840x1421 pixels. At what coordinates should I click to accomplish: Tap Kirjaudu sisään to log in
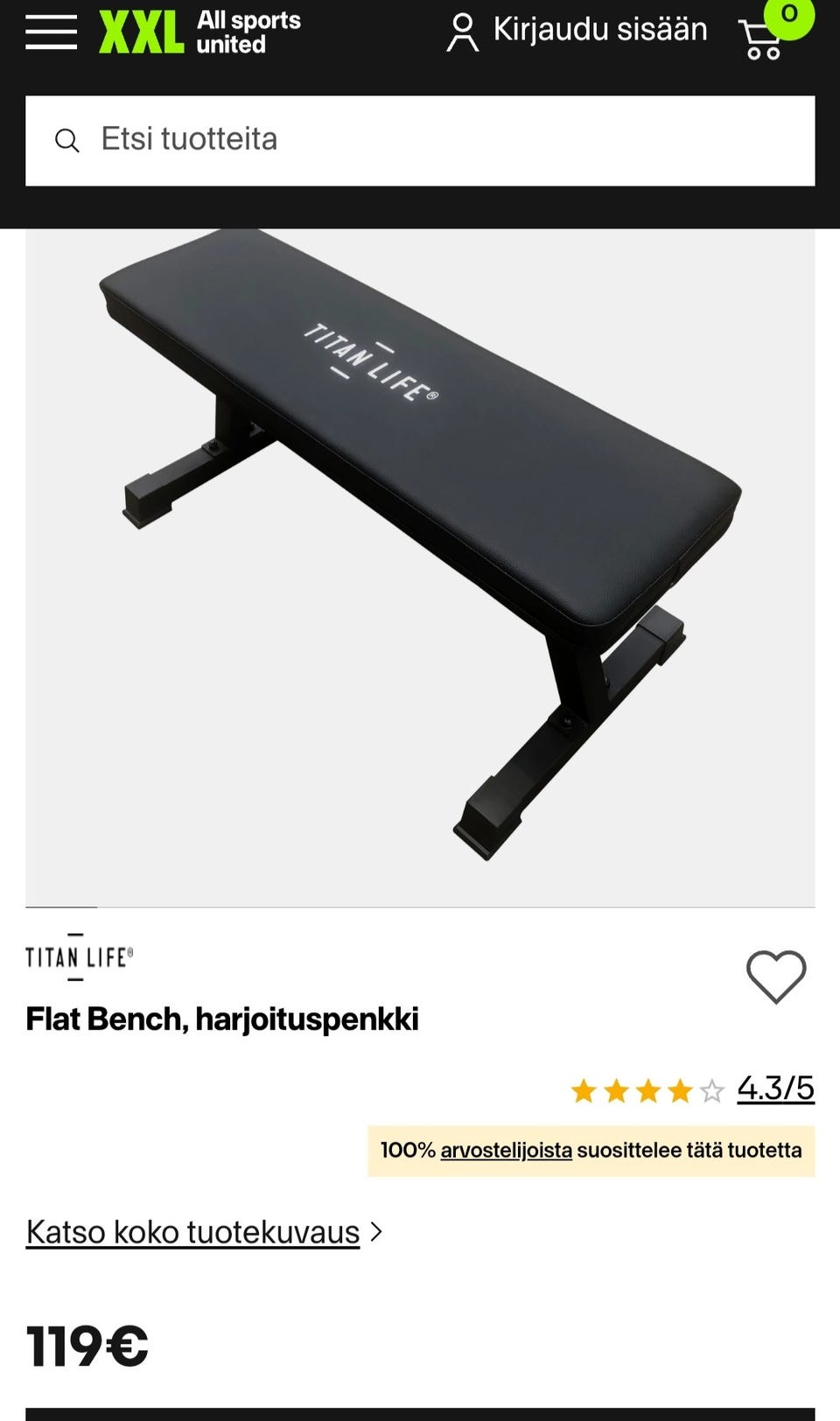pyautogui.click(x=577, y=31)
